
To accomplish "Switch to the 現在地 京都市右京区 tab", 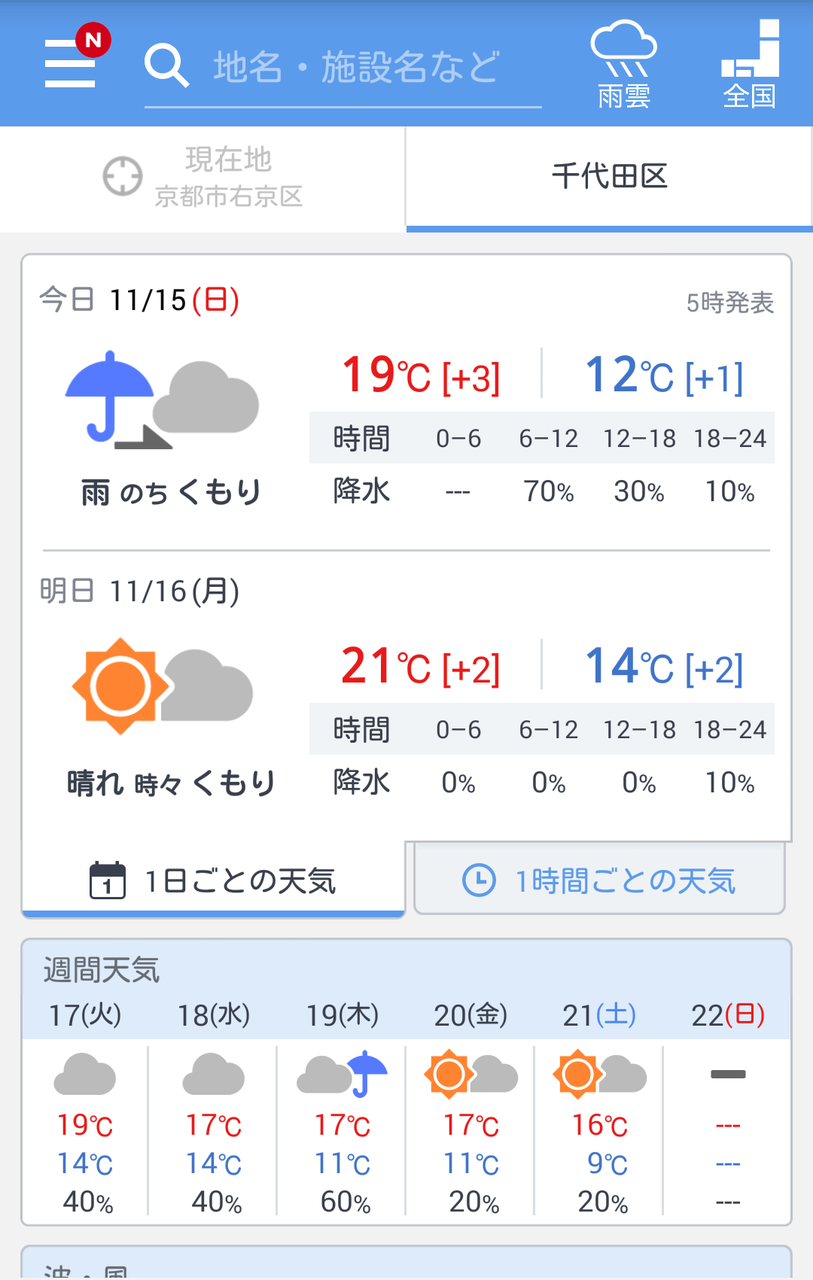I will pos(203,177).
